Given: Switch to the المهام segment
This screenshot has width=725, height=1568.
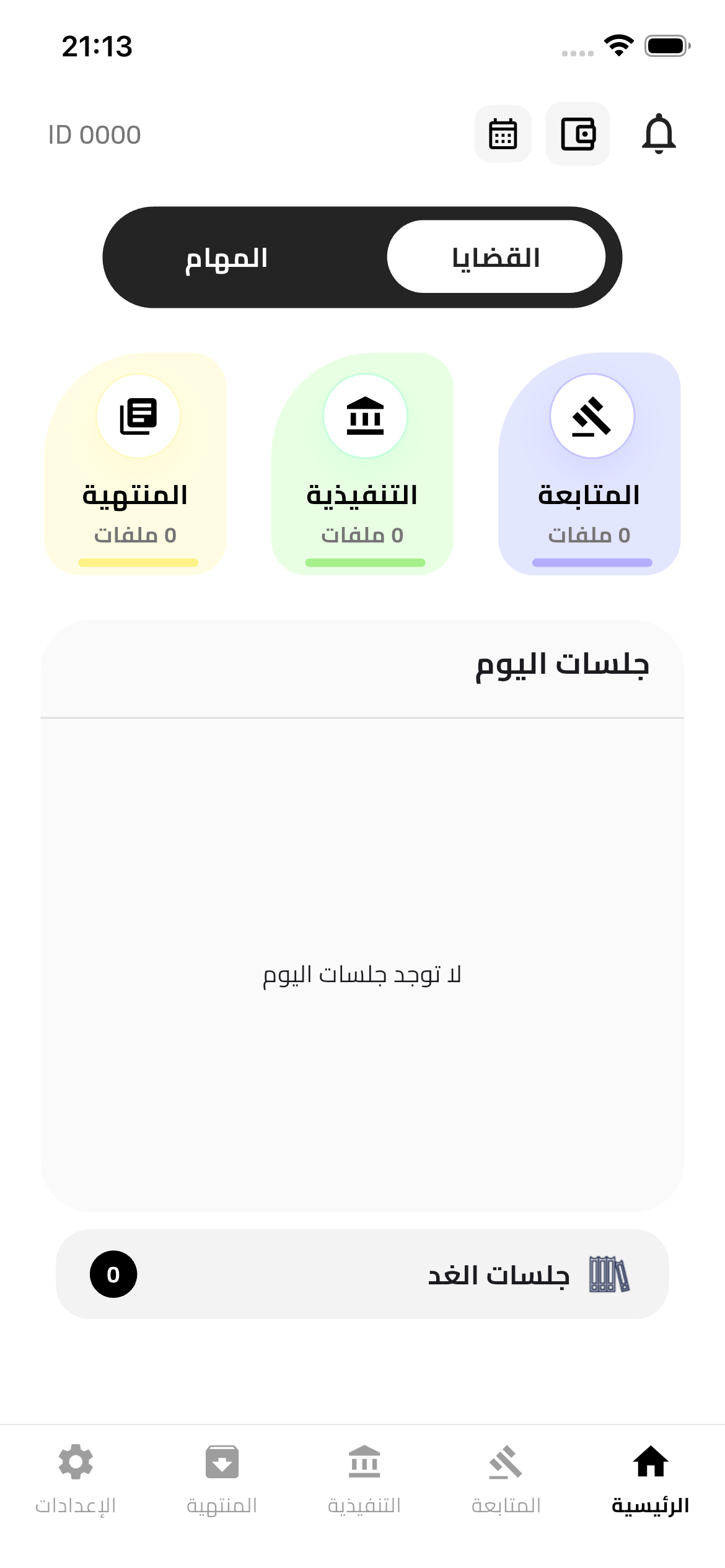Looking at the screenshot, I should [227, 257].
